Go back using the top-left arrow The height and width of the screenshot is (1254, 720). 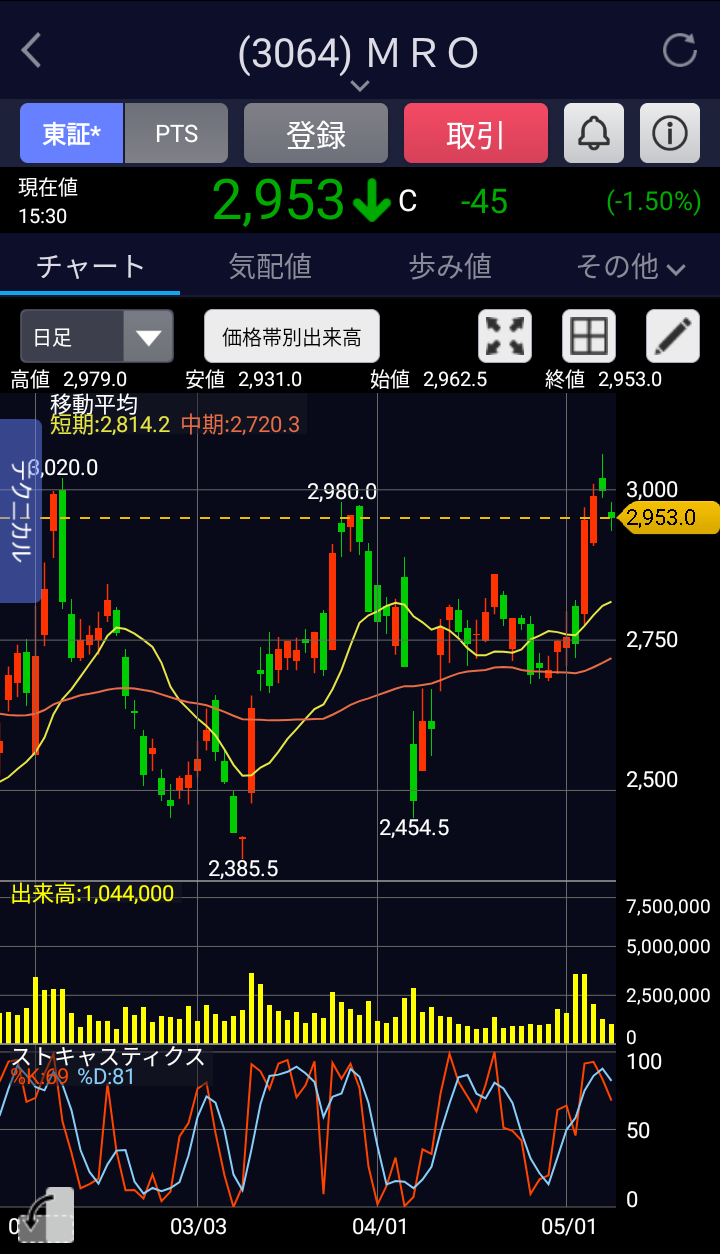coord(32,51)
